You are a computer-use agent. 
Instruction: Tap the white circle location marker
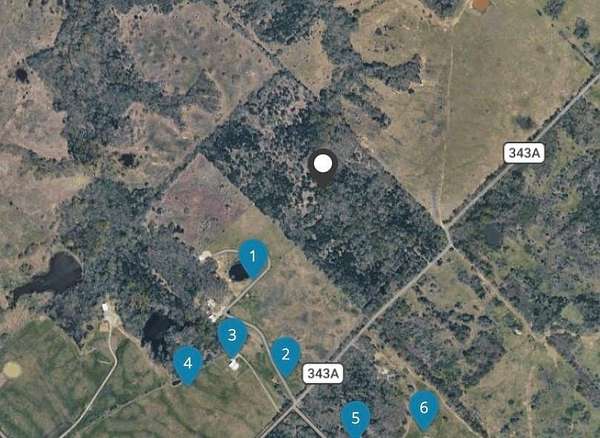click(x=322, y=163)
